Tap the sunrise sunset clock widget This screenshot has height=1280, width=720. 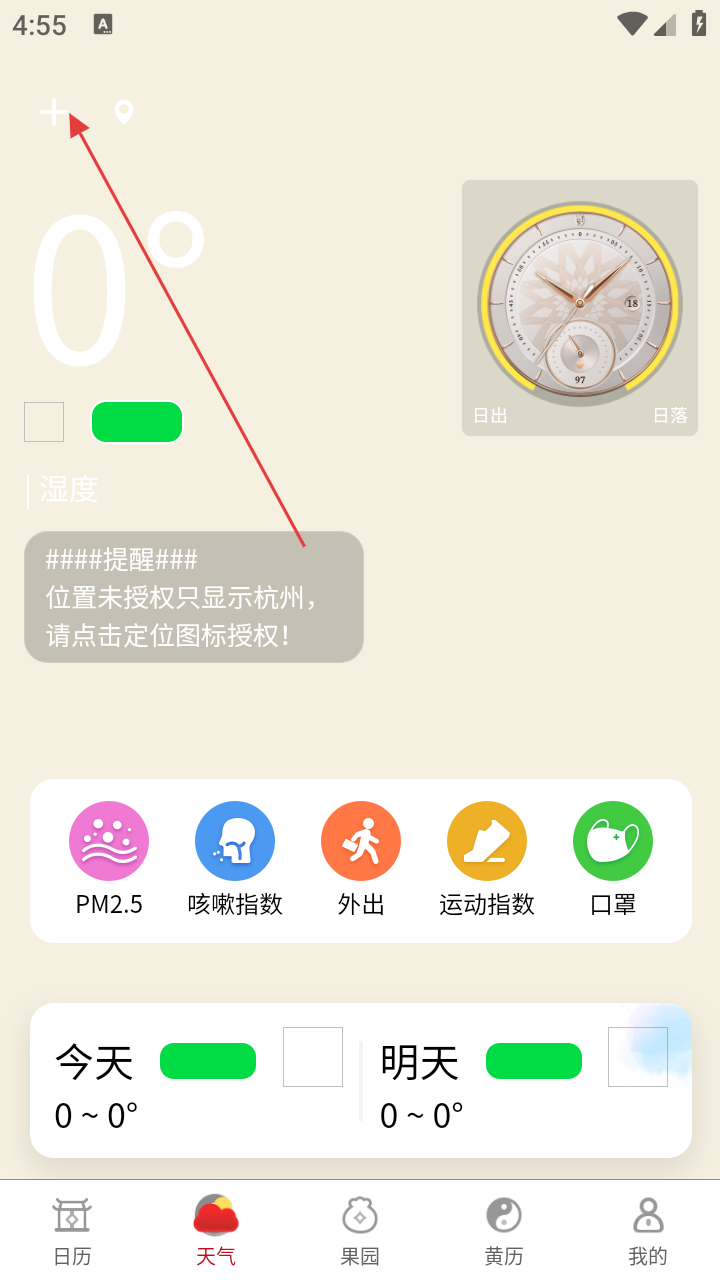(x=580, y=307)
